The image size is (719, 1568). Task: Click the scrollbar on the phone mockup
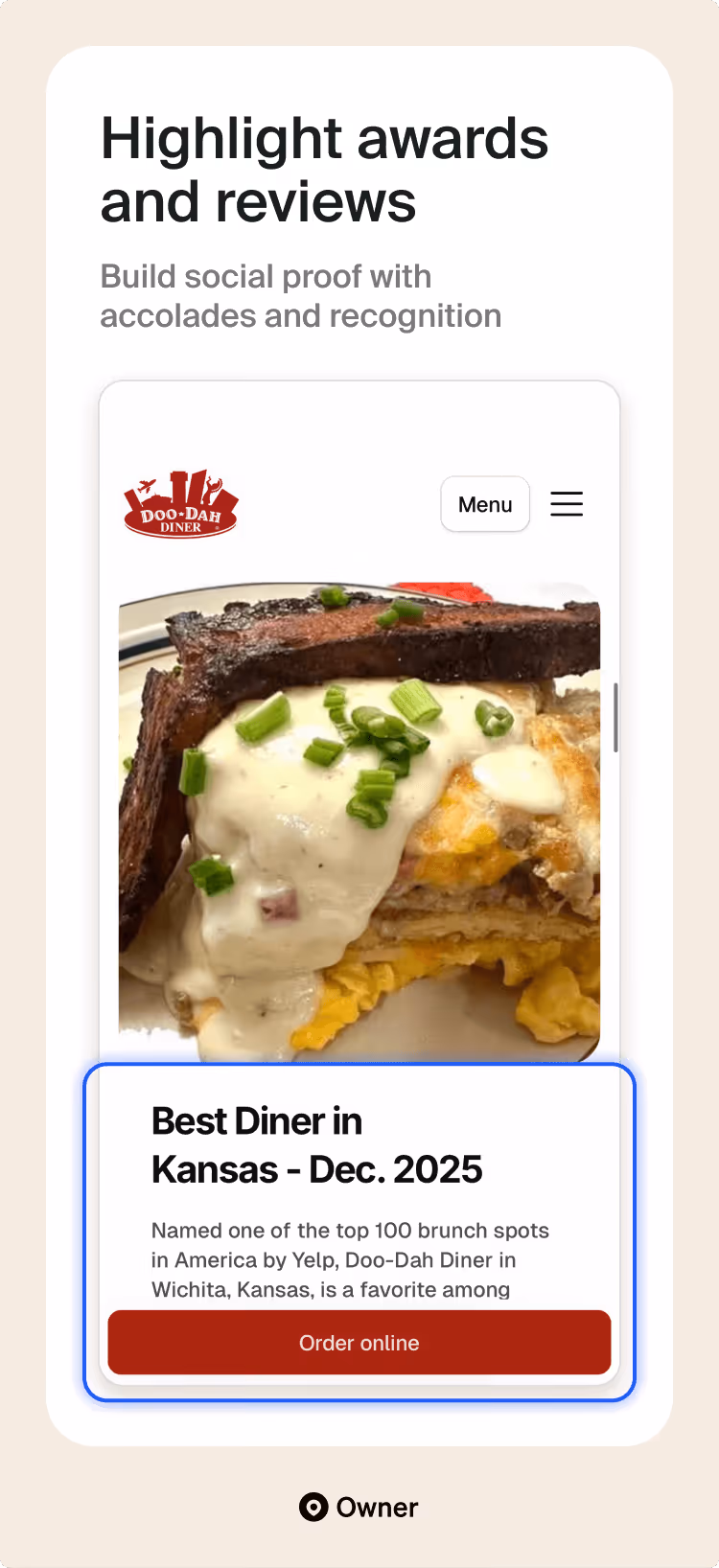[615, 717]
